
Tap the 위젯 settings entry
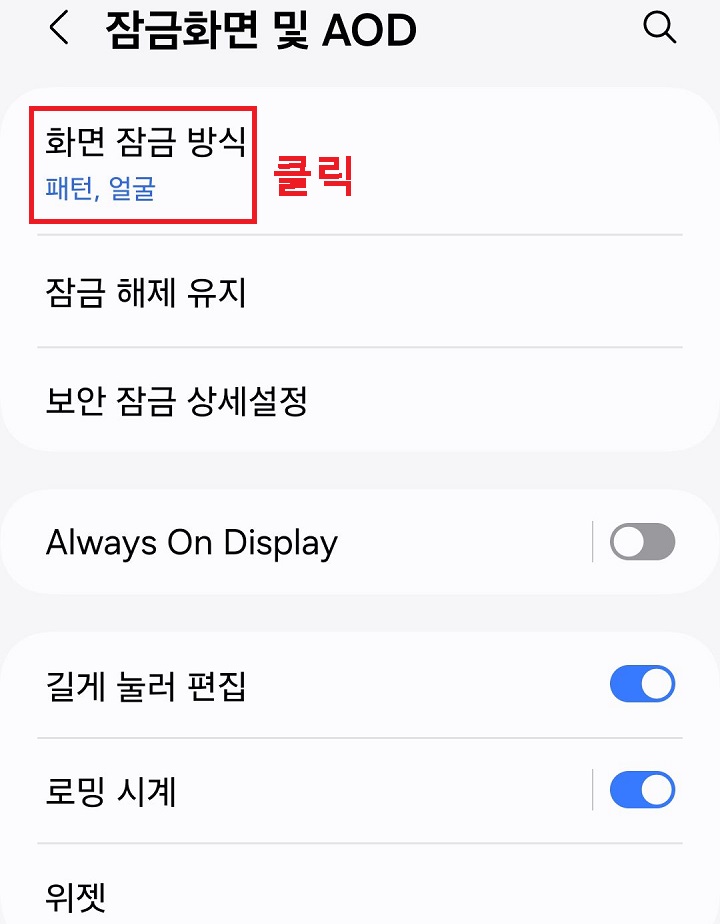click(74, 897)
